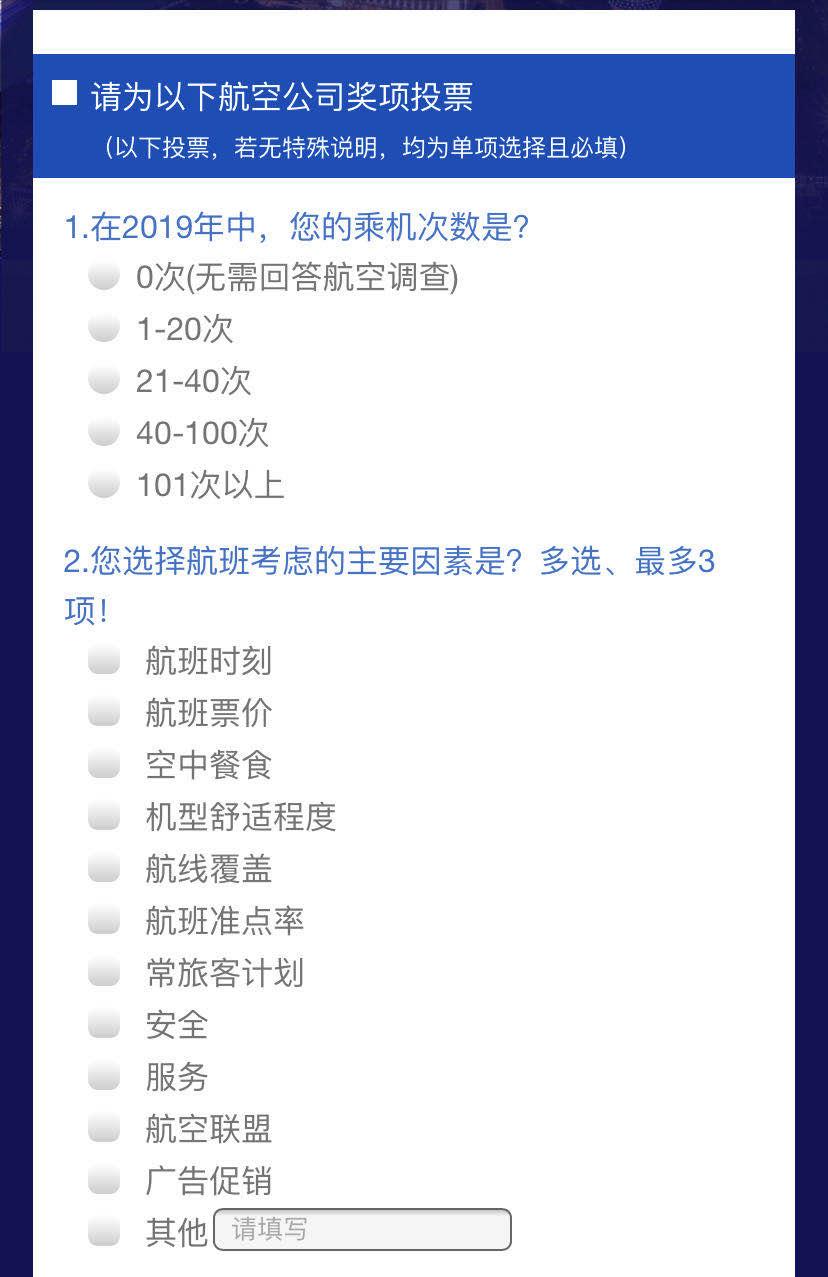Check the 航班时刻 factor
This screenshot has width=828, height=1277.
point(104,661)
